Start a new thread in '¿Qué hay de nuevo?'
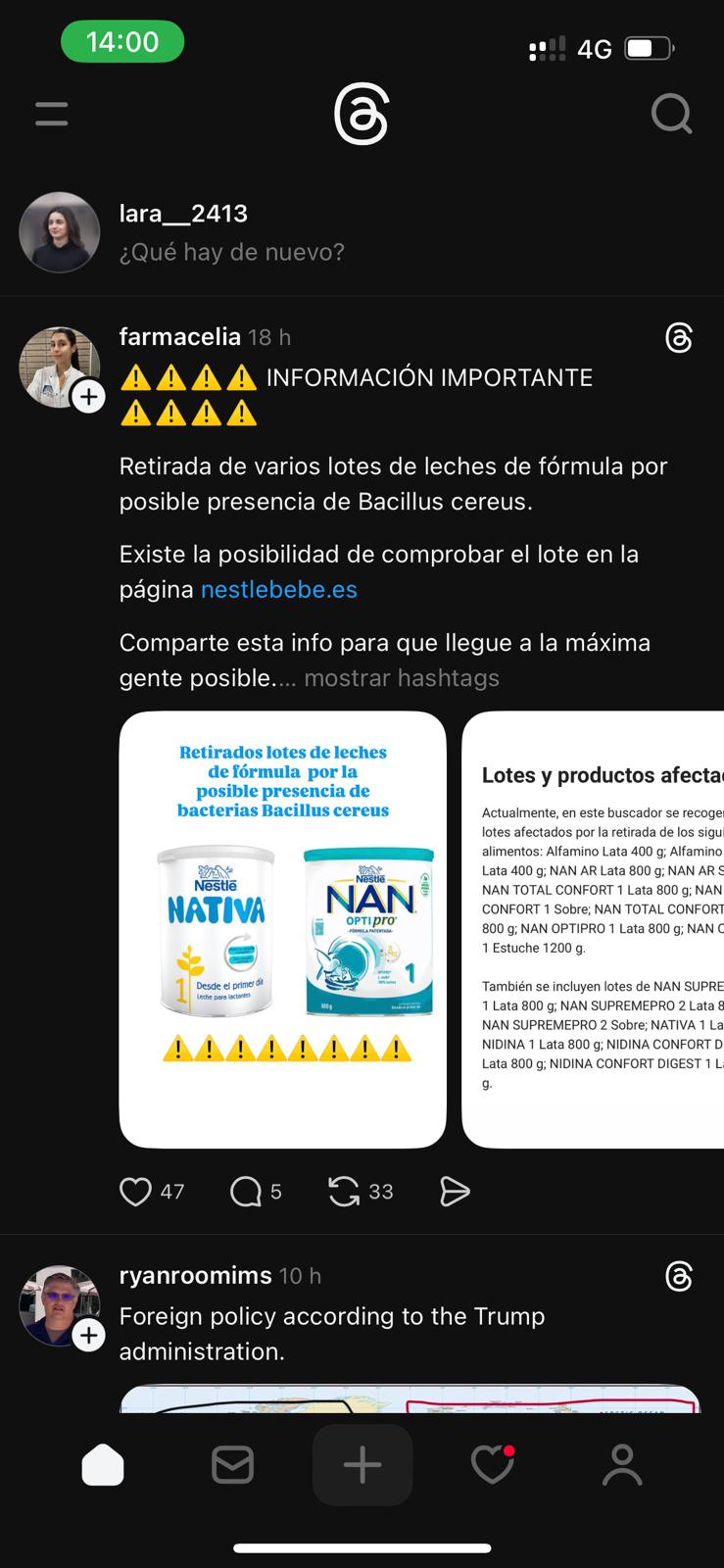Screen dimensions: 724x1568 pos(231,252)
